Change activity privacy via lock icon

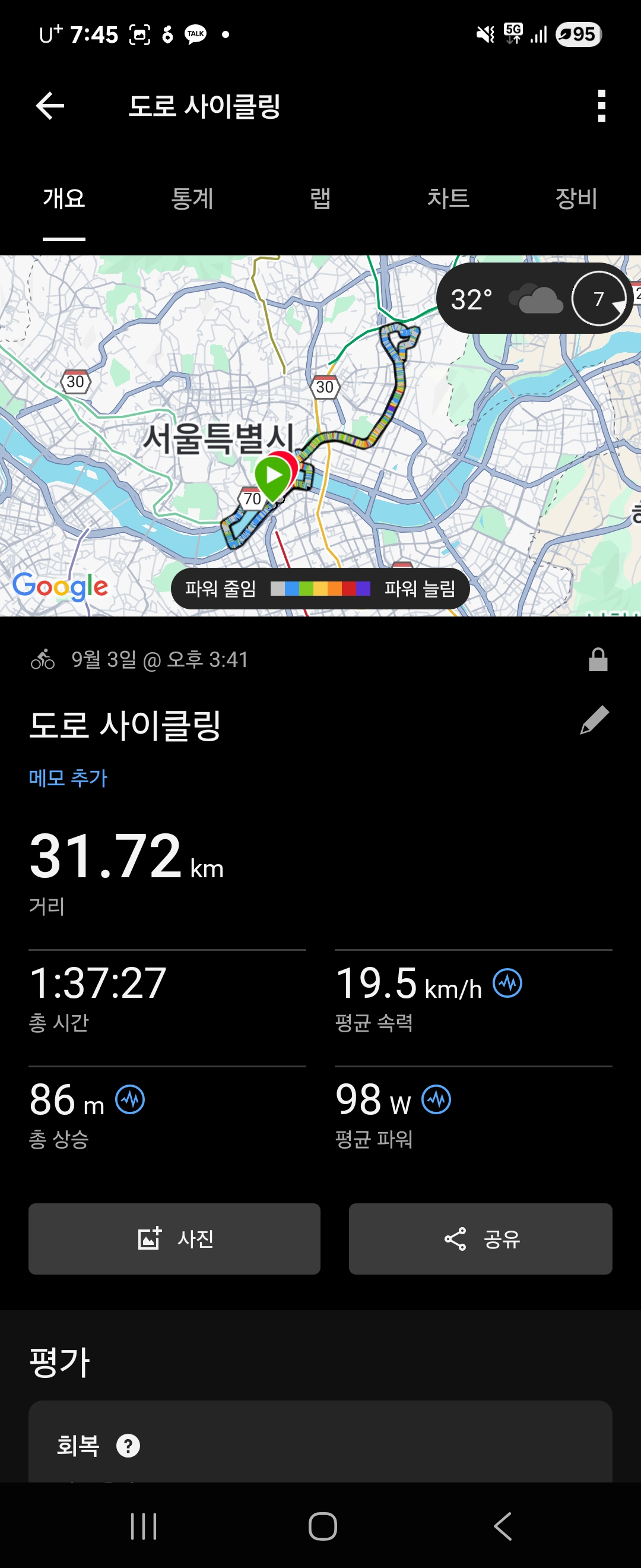(x=598, y=659)
